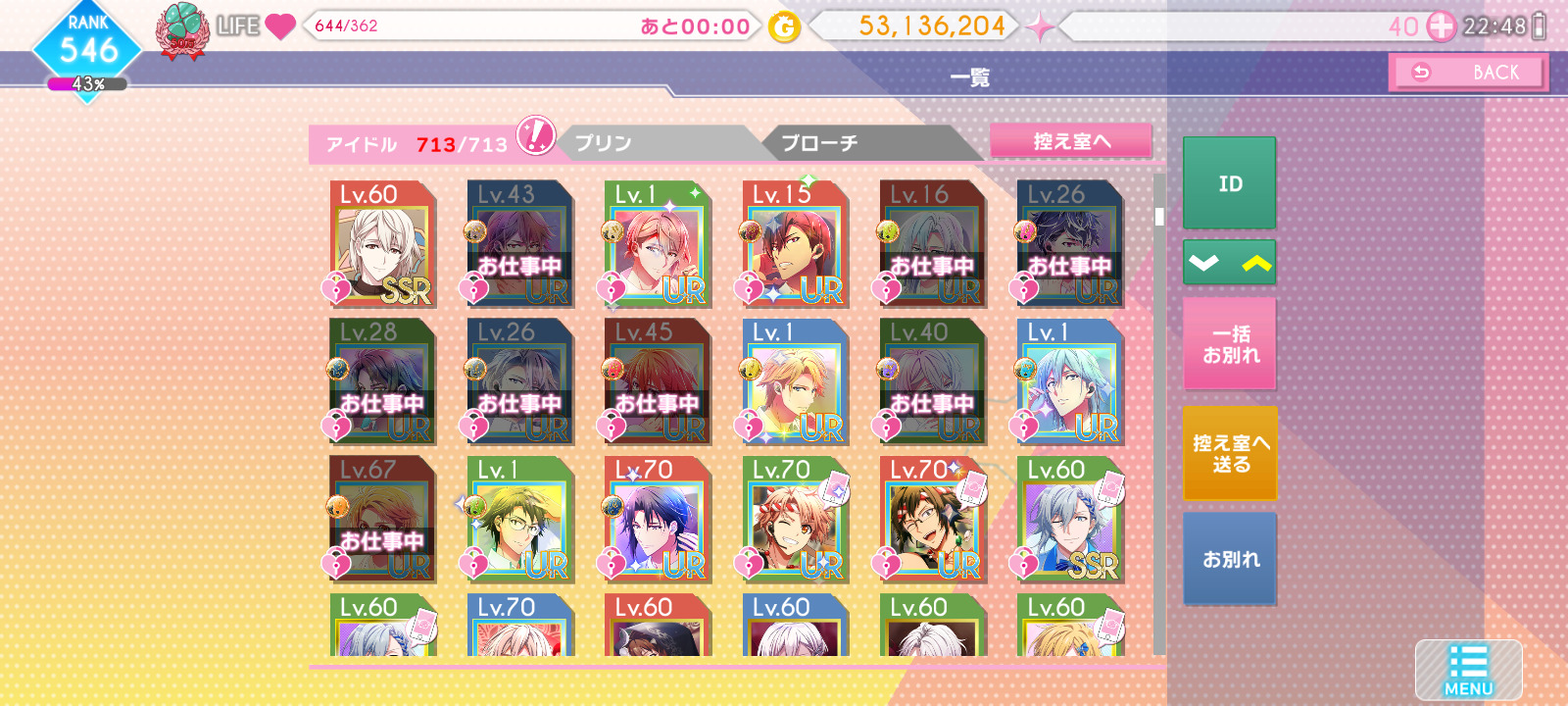
Task: Tap the LIFE heart gauge
Action: pos(280,26)
